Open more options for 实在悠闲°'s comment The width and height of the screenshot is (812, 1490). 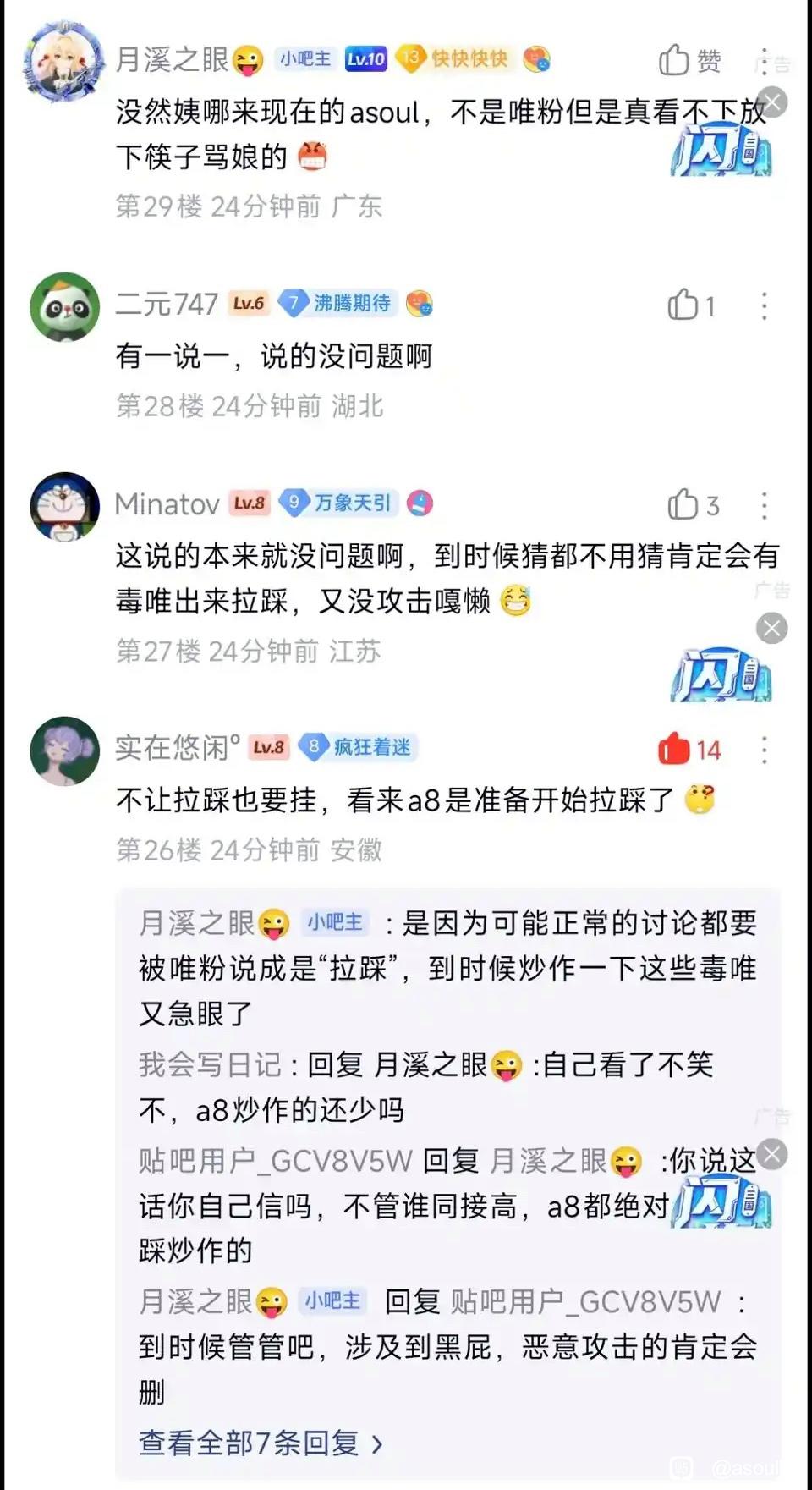[x=764, y=749]
